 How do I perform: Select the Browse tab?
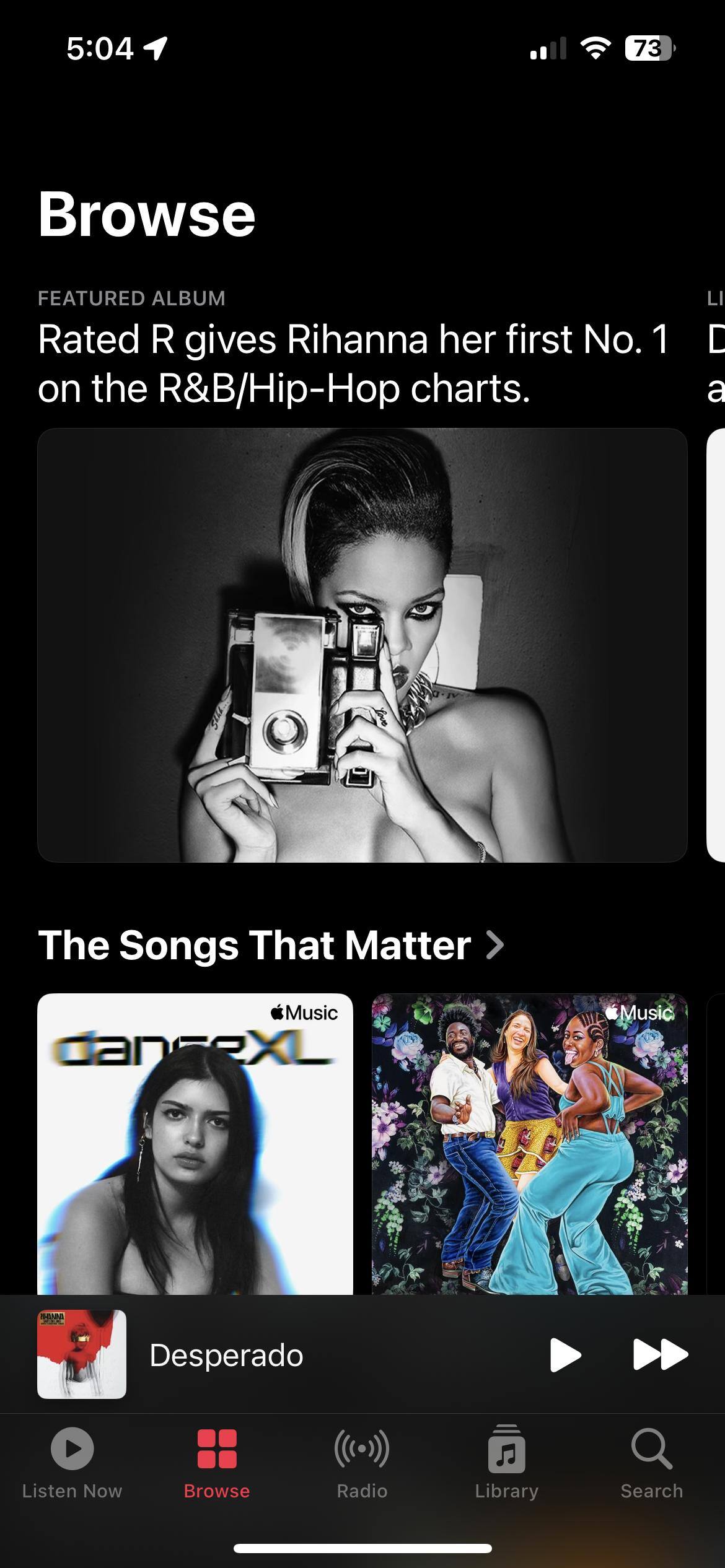coord(217,1463)
